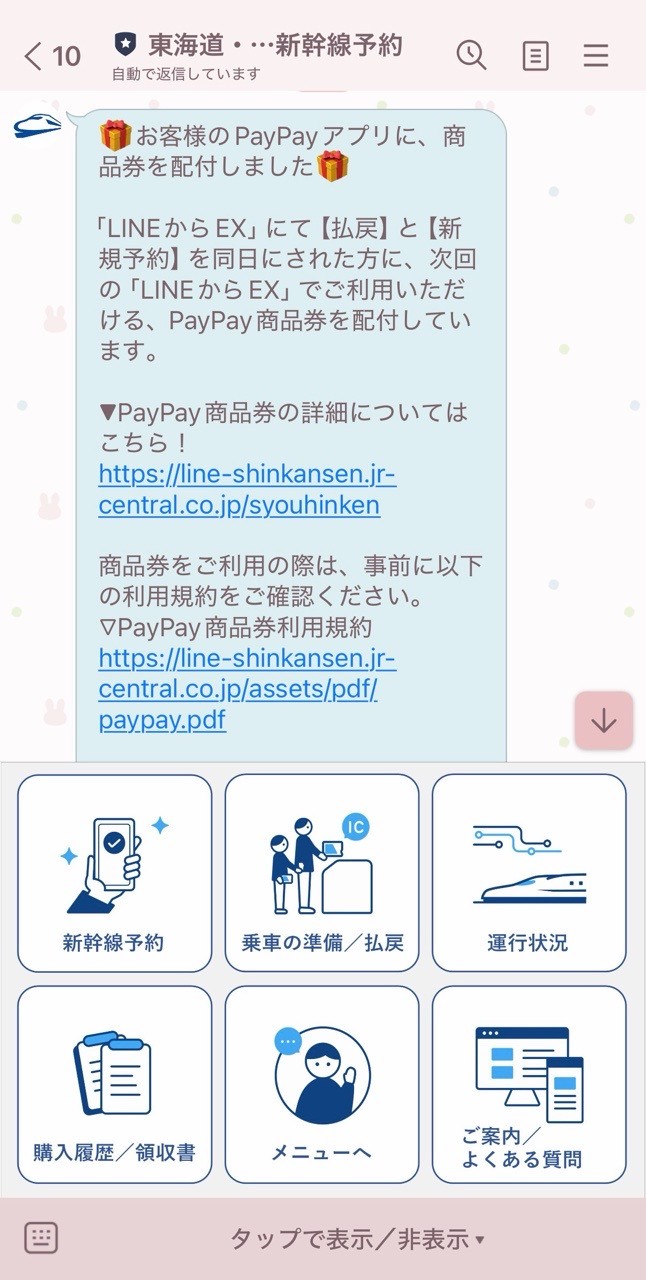
Task: Open the hamburger chat menu
Action: pos(596,56)
